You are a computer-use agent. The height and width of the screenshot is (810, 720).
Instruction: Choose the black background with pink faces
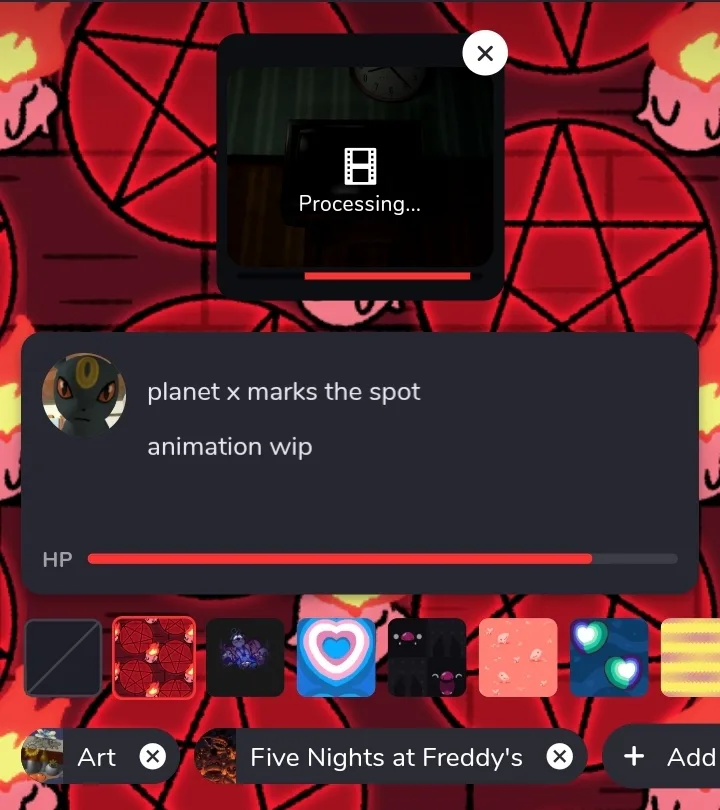427,658
